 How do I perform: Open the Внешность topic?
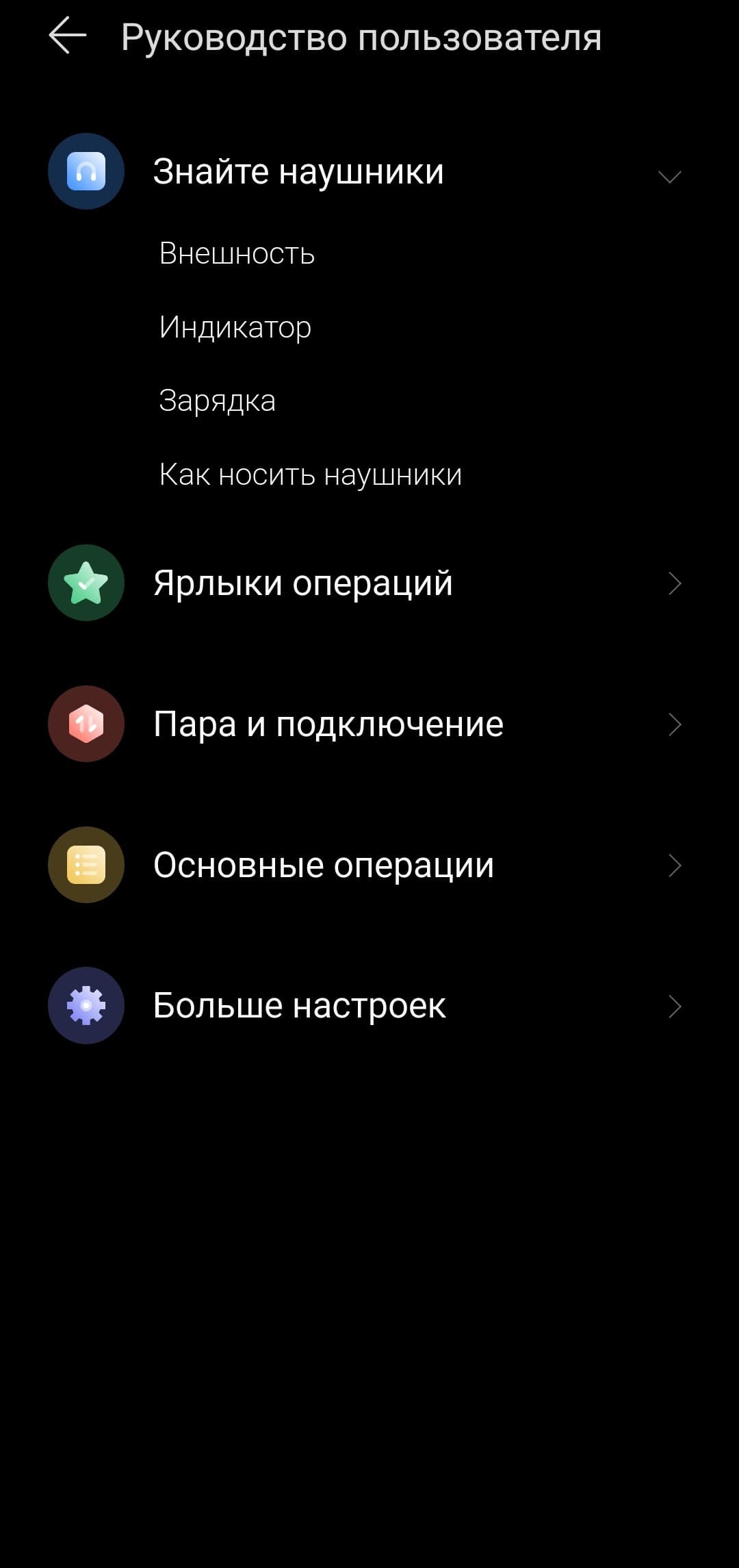coord(237,254)
